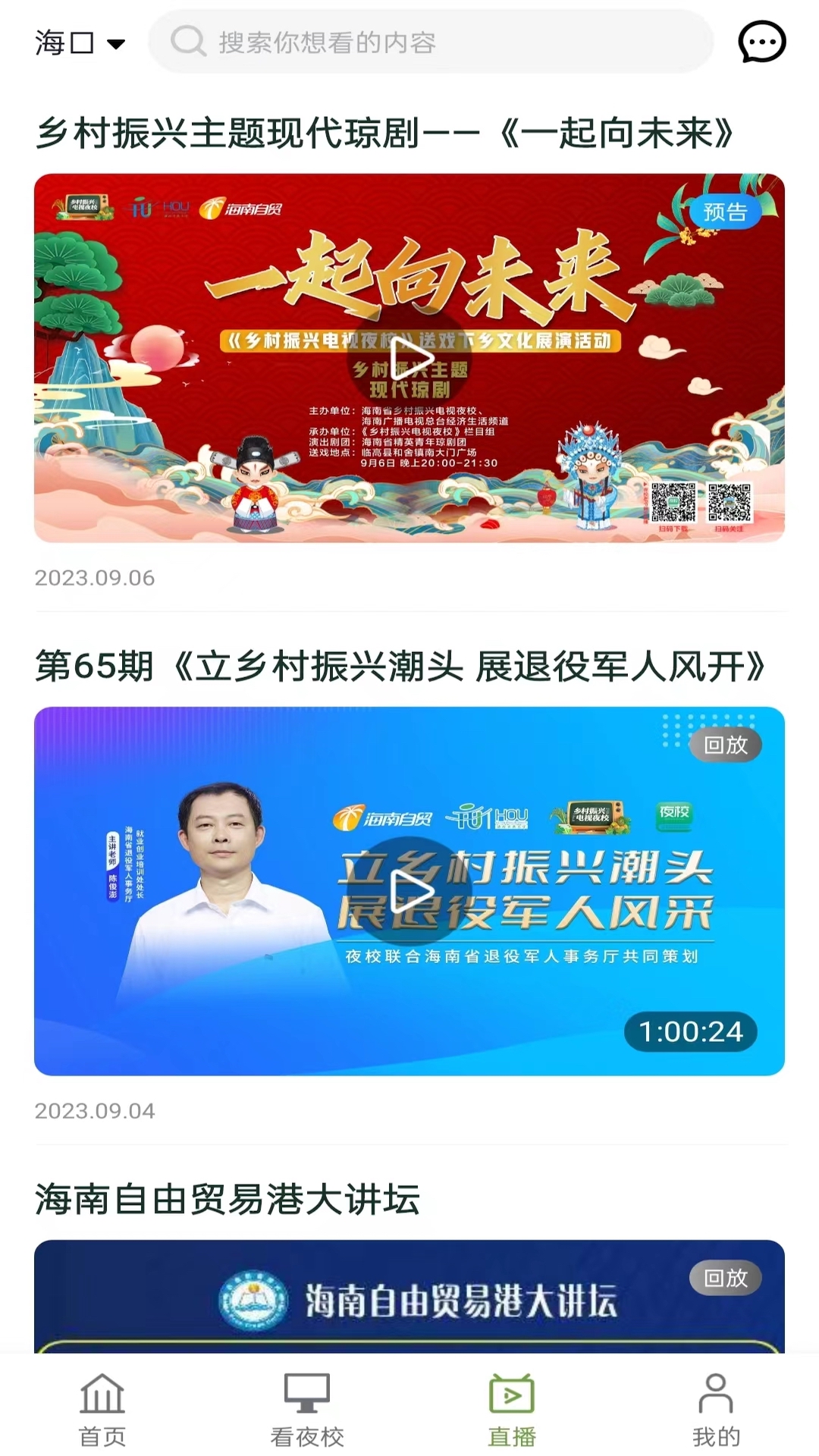Open the 我的 profile tab
The width and height of the screenshot is (819, 1456).
click(716, 1409)
